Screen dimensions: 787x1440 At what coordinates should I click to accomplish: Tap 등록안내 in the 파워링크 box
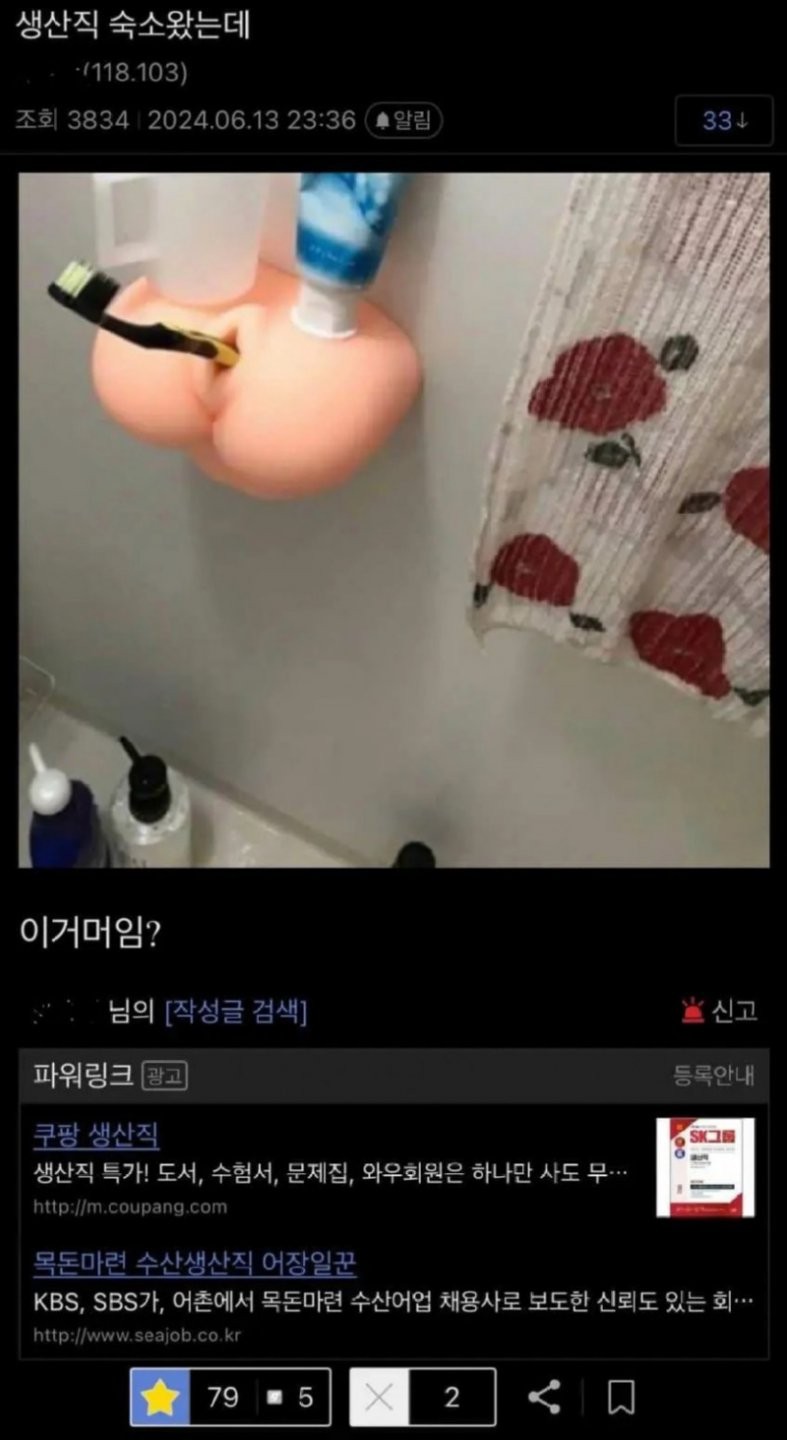[713, 1076]
